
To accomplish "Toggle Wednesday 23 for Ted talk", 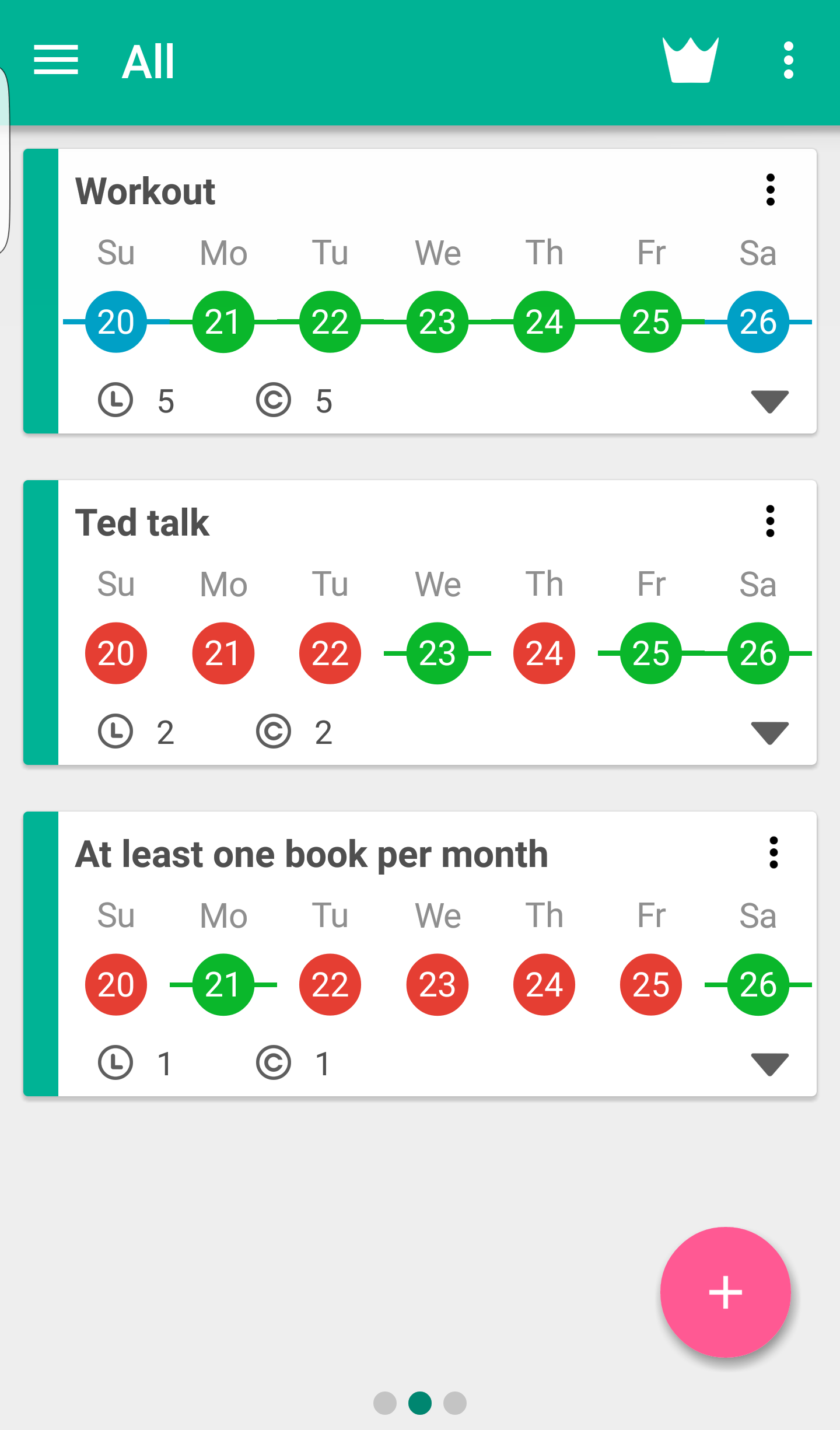I will pos(437,653).
